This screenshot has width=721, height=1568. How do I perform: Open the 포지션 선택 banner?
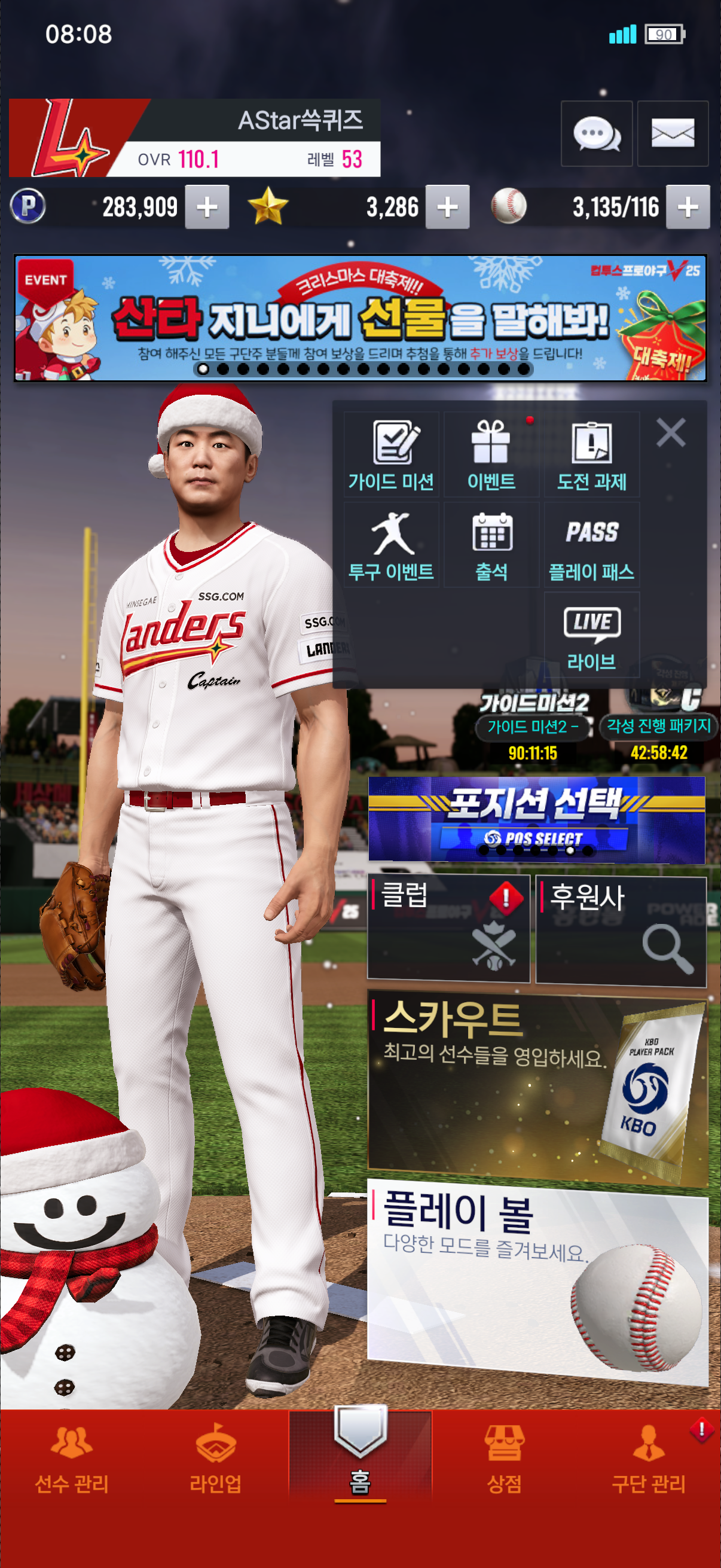click(537, 819)
